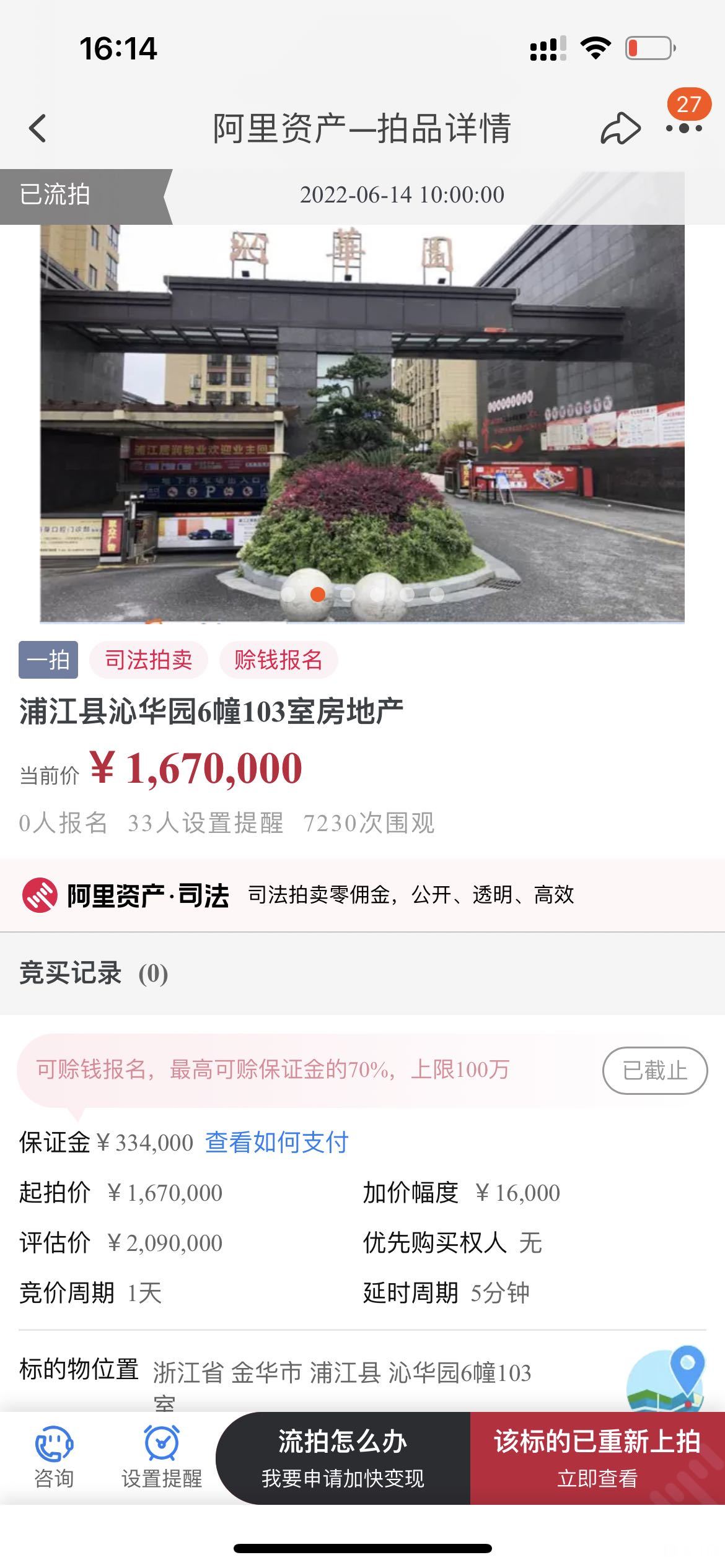The width and height of the screenshot is (725, 1568).
Task: Go back using the back arrow
Action: (x=37, y=129)
